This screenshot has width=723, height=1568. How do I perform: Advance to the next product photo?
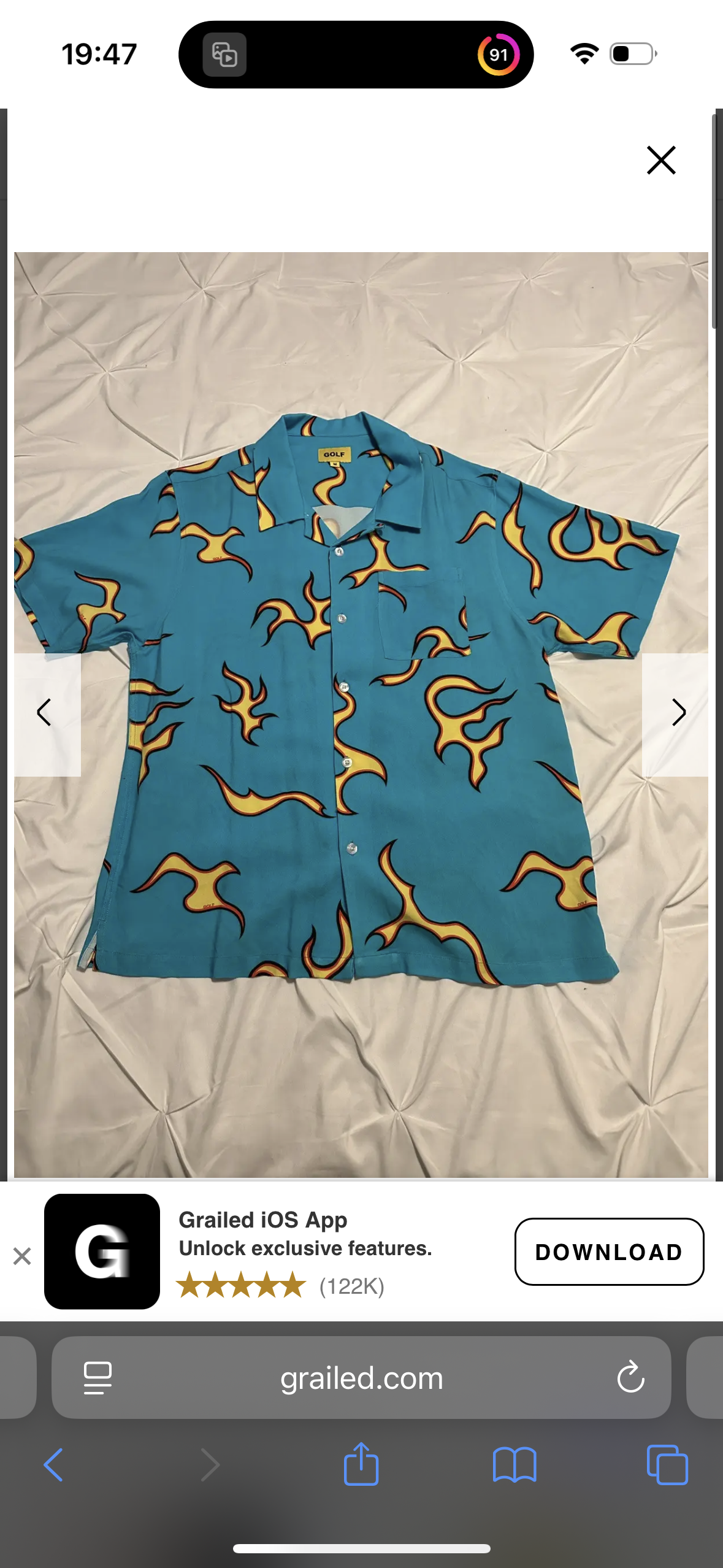point(679,713)
